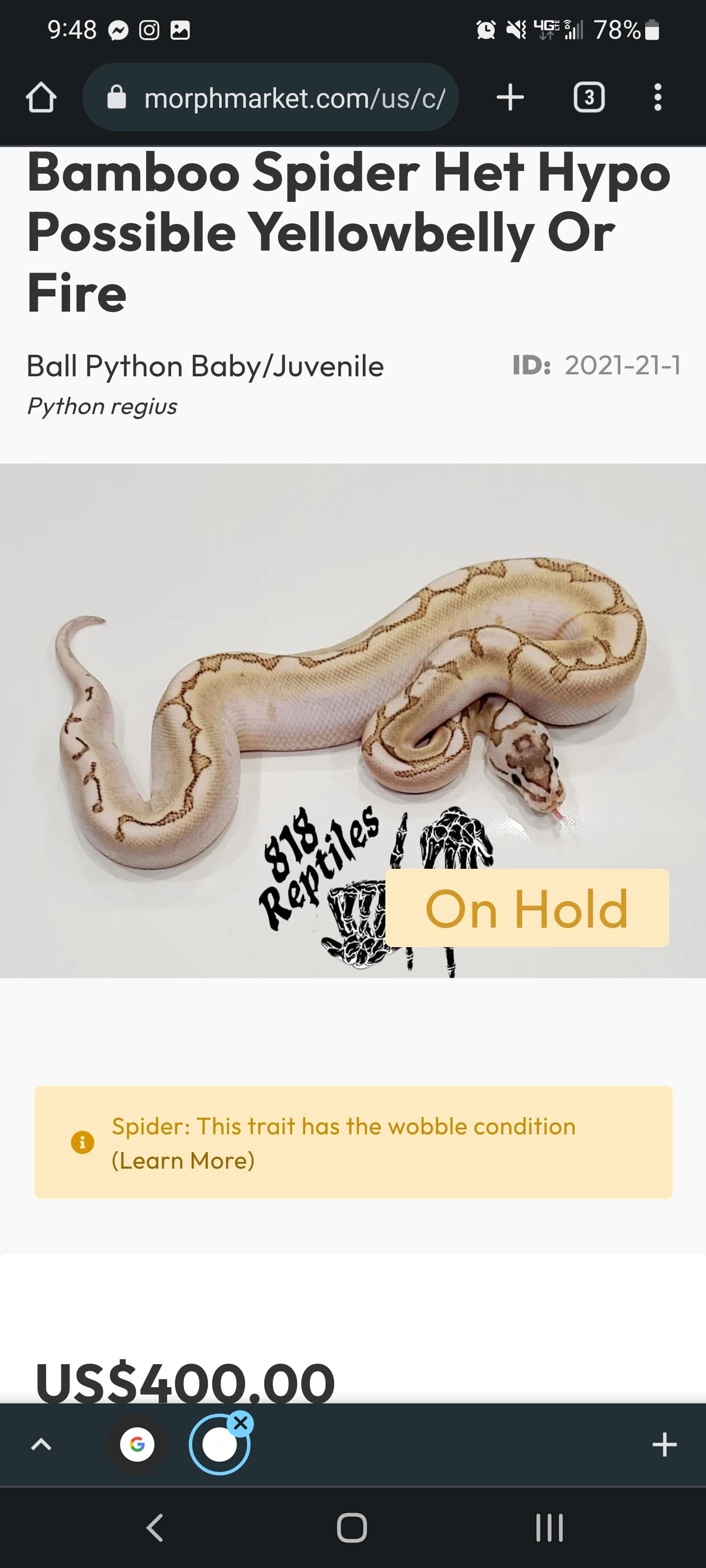
Task: Expand the bottom tab strip chevron
Action: coord(41,1445)
